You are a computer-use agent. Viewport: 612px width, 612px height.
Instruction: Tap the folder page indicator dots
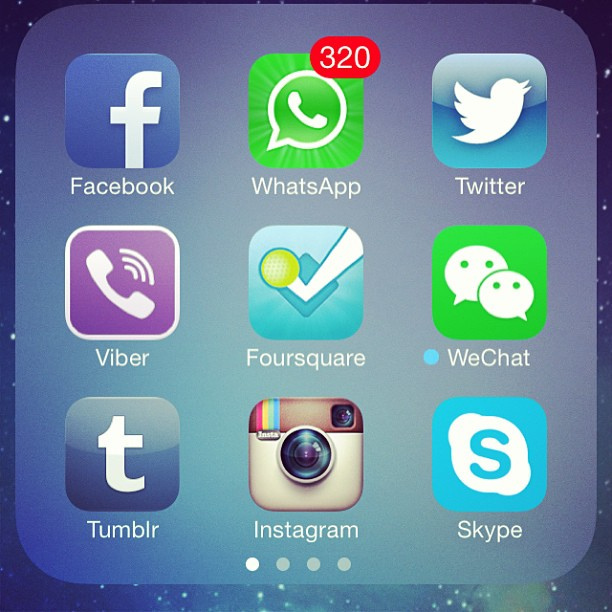[x=298, y=564]
